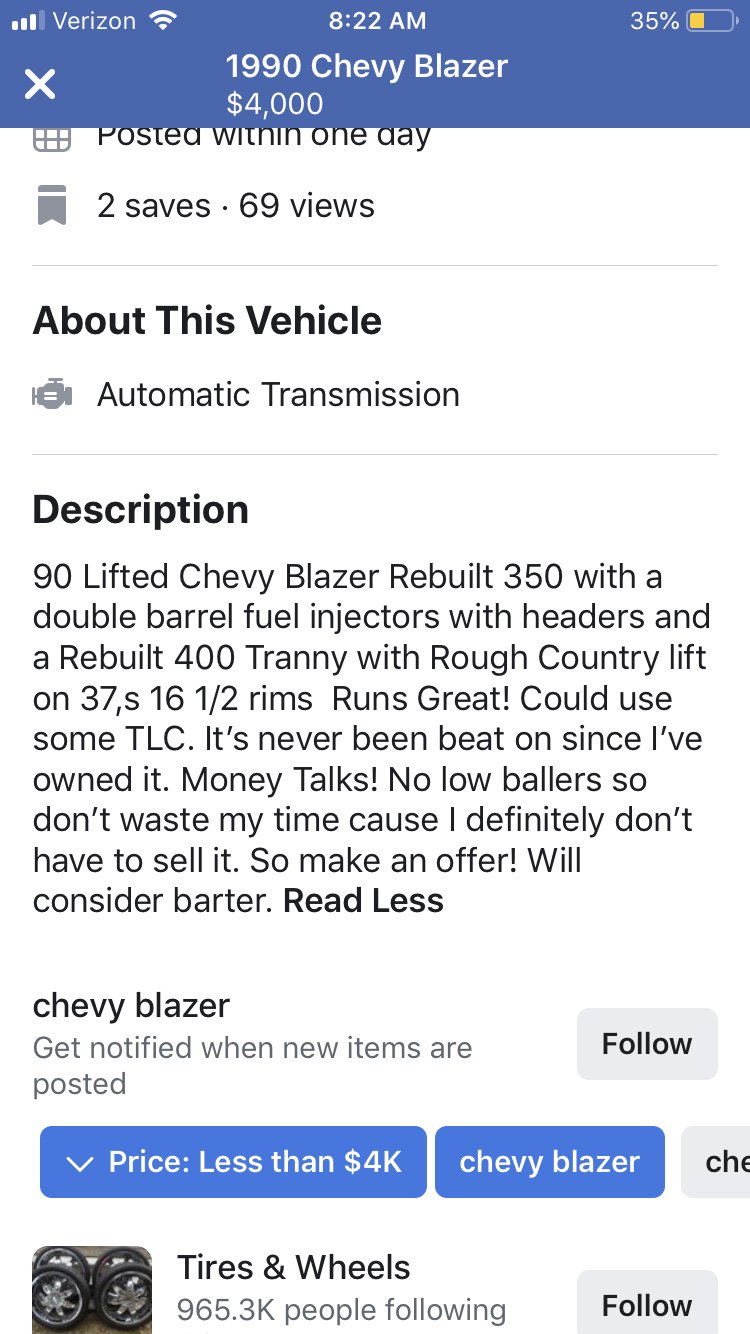
Task: Open the Tires & Wheels category thumbnail
Action: point(92,1290)
